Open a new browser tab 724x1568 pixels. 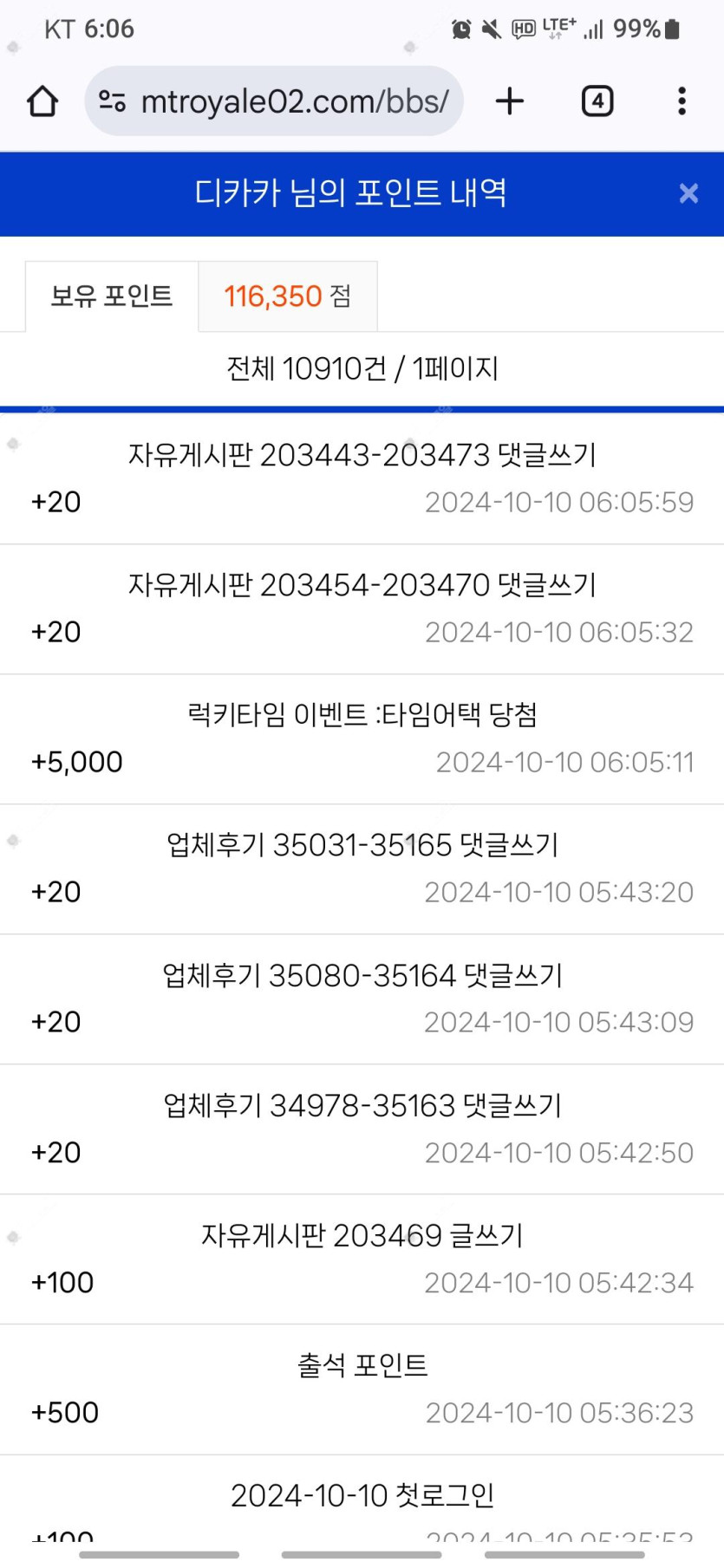pos(510,101)
